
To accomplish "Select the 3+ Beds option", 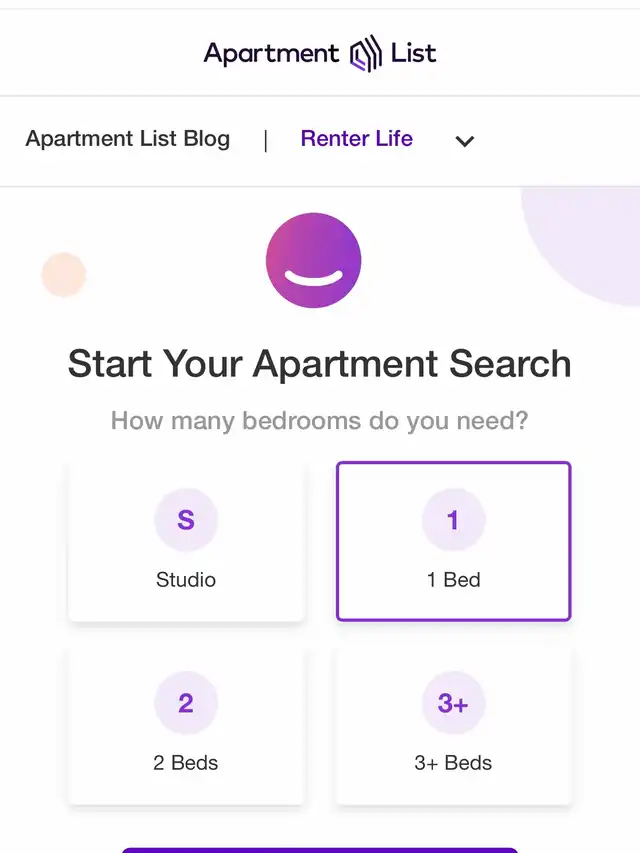I will [x=453, y=725].
